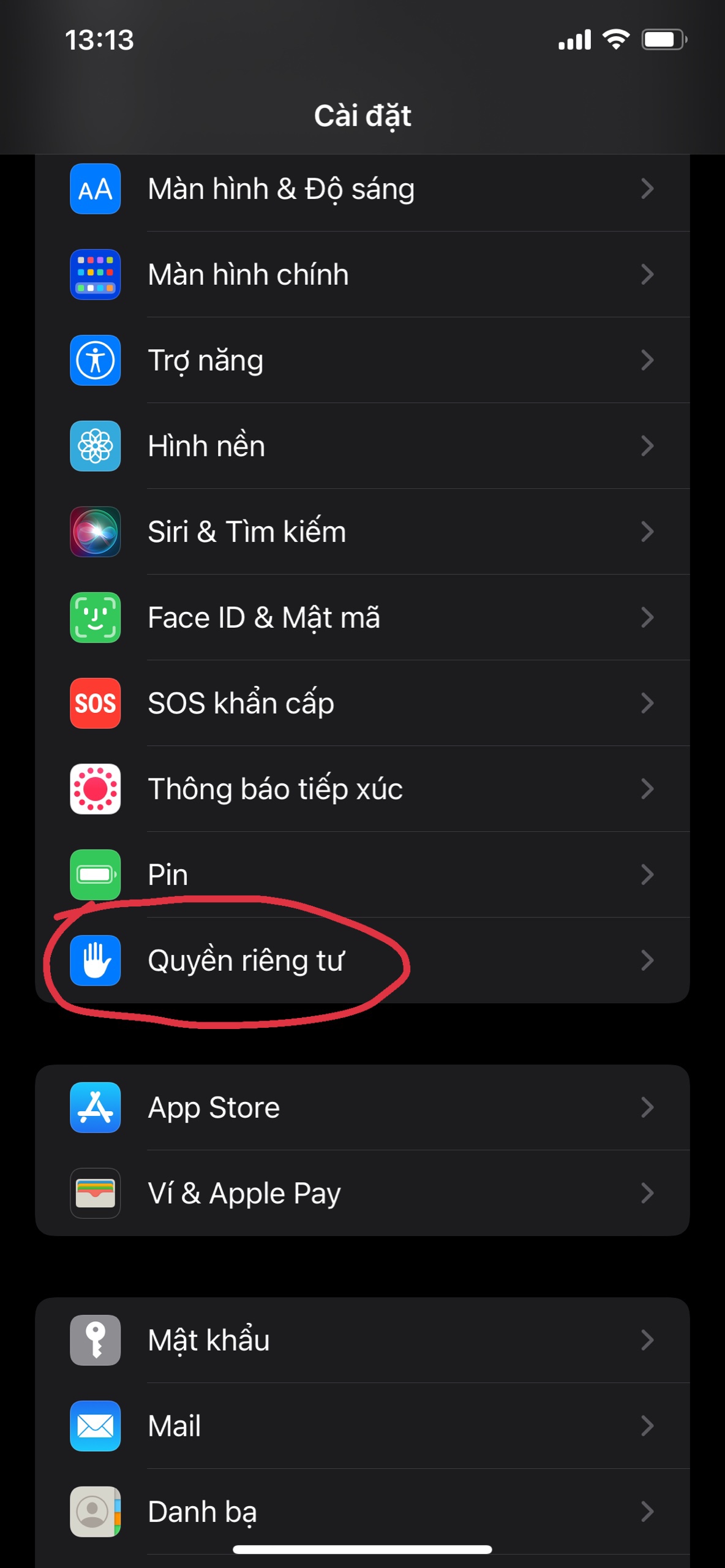
Task: Select Siri & Tìm kiếm
Action: pyautogui.click(x=362, y=532)
